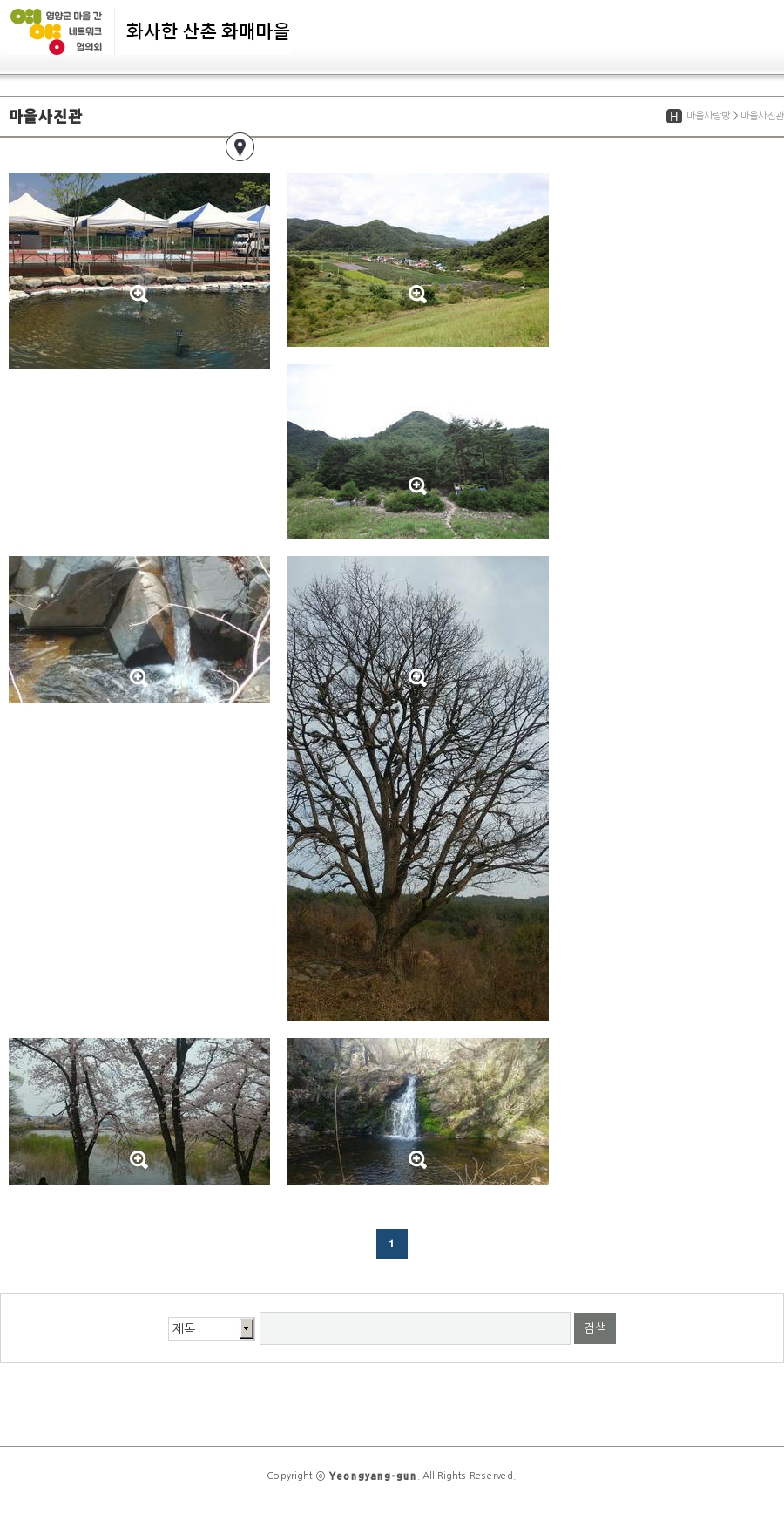Open the 마을사랑방 breadcrumb link
The width and height of the screenshot is (784, 1534).
(707, 116)
